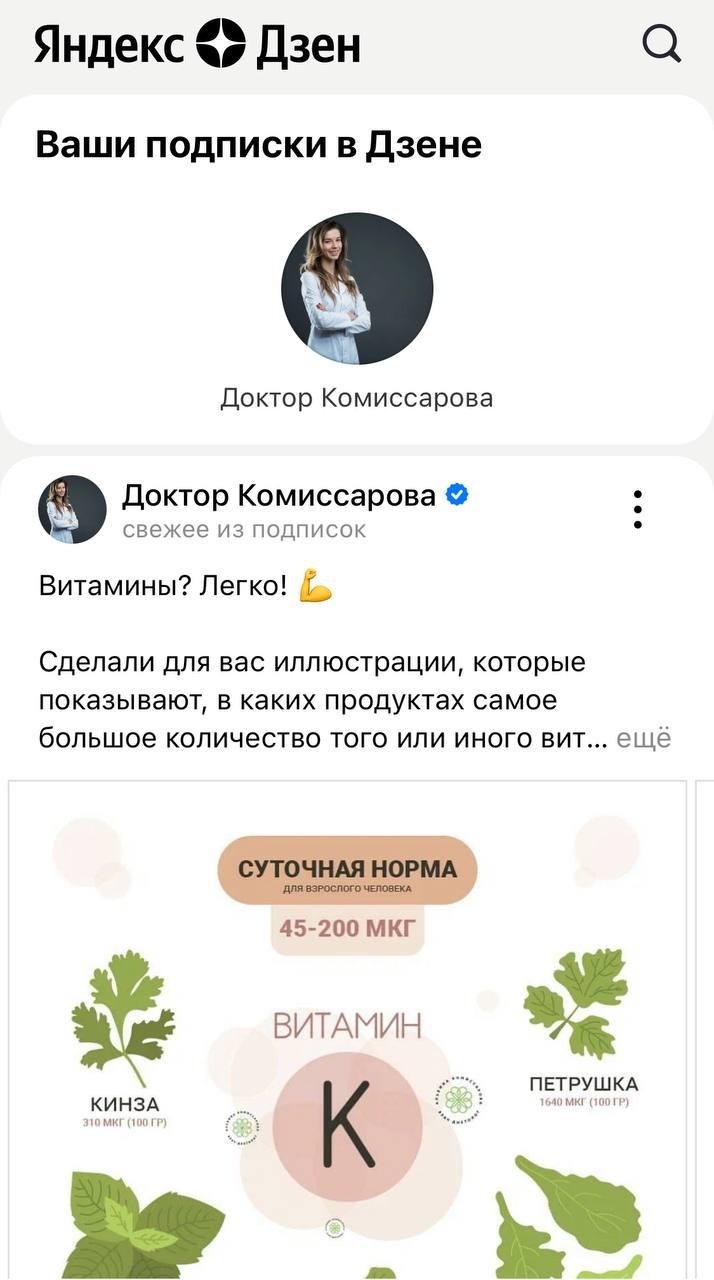Open the search magnifier icon
Viewport: 714px width, 1280px height.
[x=661, y=43]
